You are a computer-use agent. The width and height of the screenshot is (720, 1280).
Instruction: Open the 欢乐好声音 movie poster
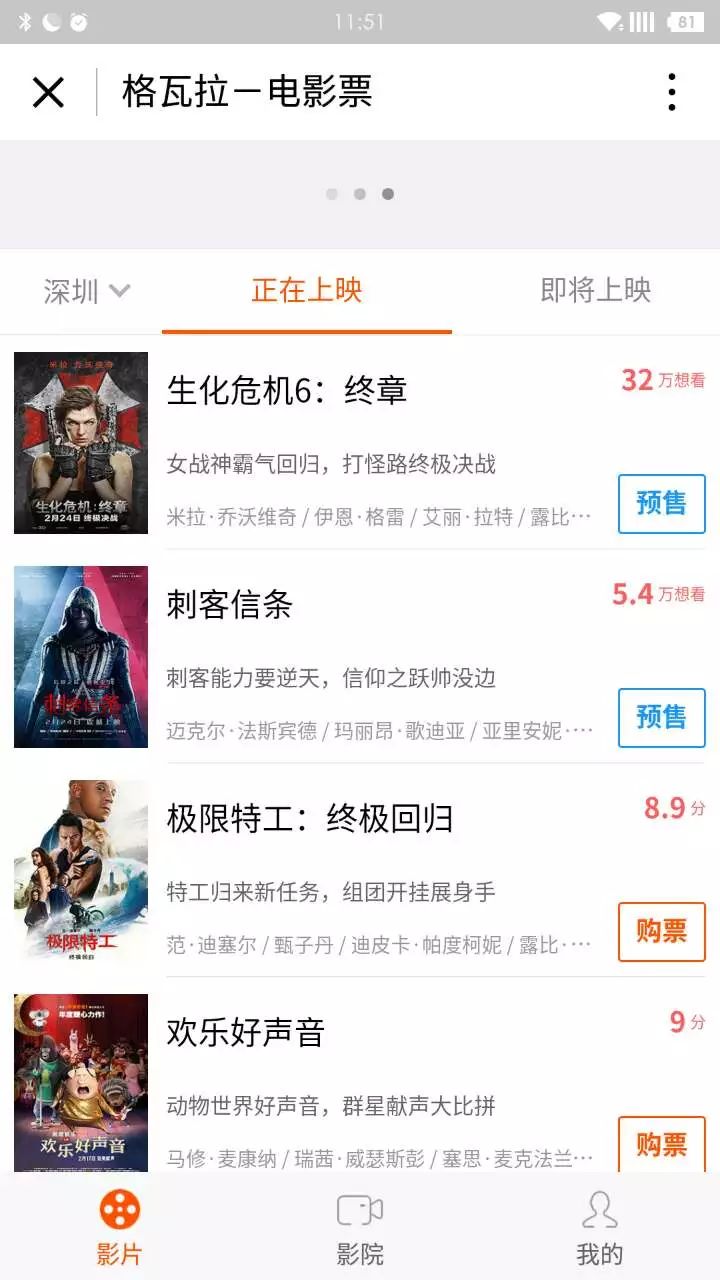pyautogui.click(x=81, y=1083)
